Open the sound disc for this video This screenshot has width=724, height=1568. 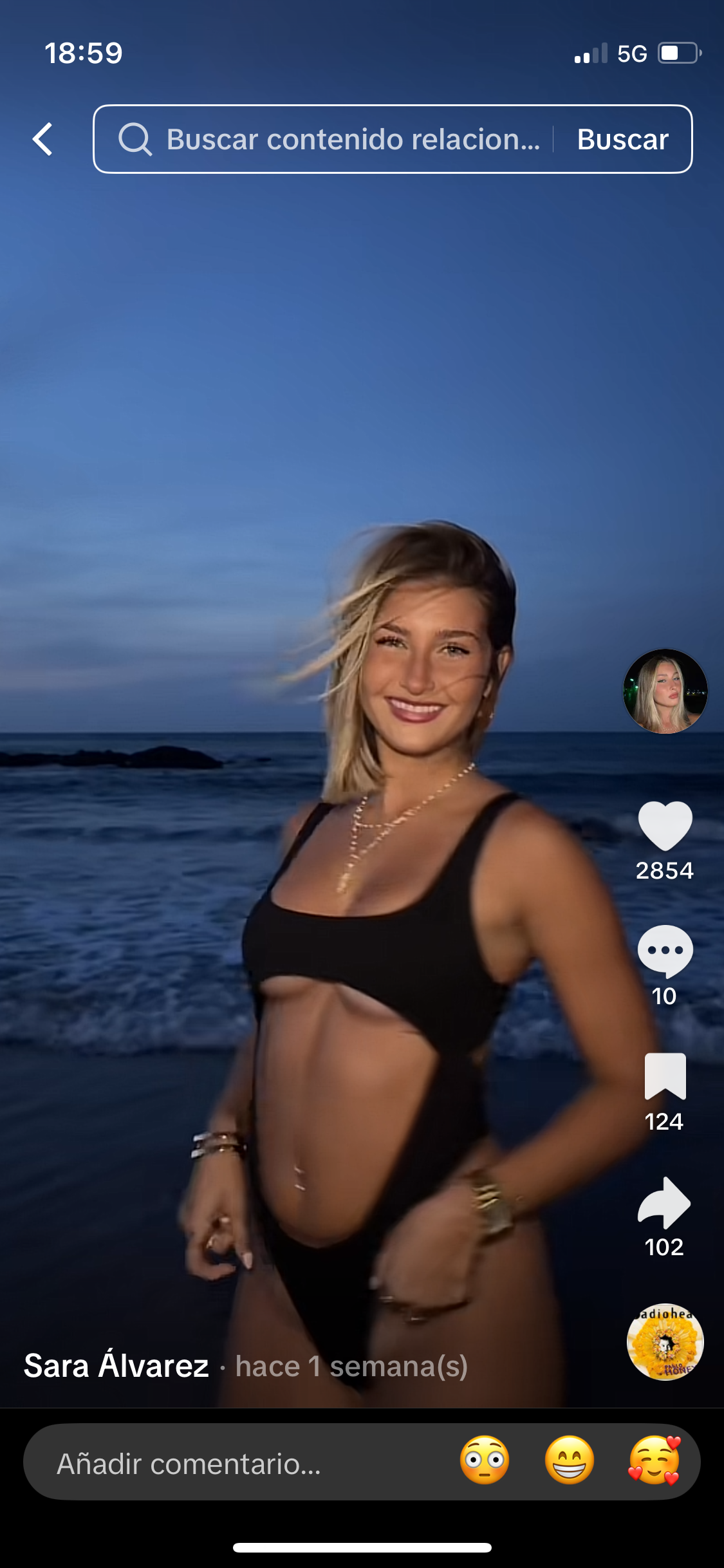coord(665,1341)
